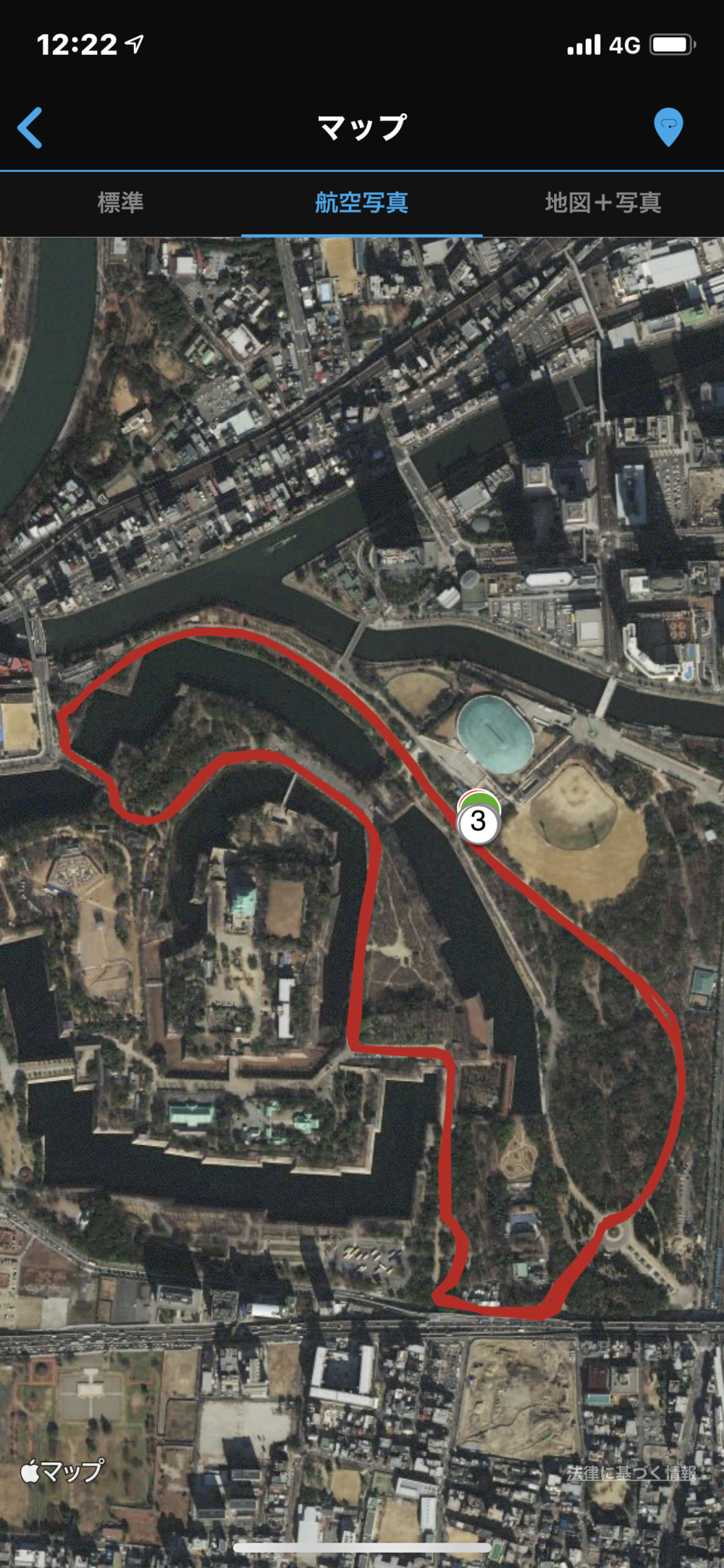
Task: Switch to the 標準 map tab
Action: (x=120, y=203)
